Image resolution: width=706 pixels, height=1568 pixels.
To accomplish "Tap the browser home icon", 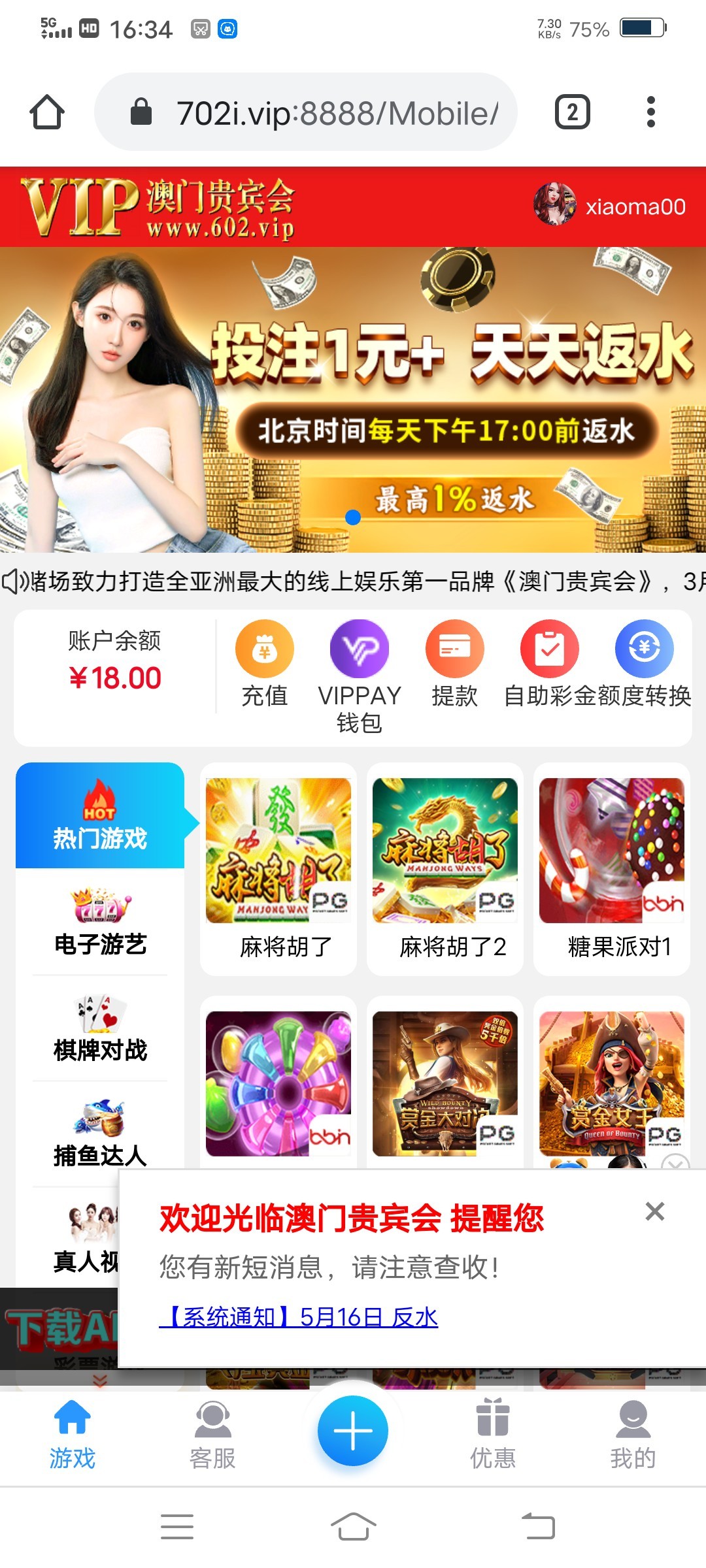I will tap(47, 112).
